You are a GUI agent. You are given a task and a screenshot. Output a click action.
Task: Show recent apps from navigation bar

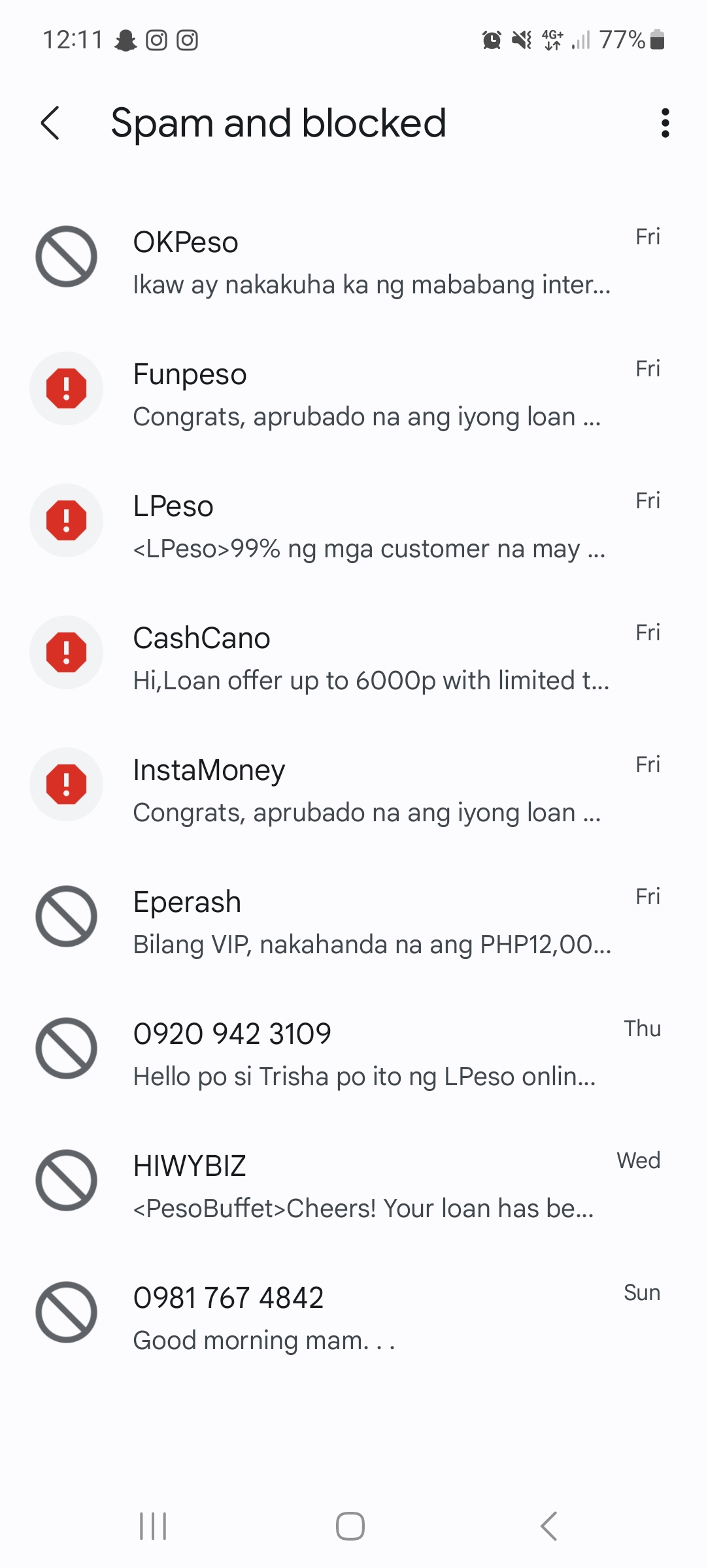pyautogui.click(x=153, y=1526)
